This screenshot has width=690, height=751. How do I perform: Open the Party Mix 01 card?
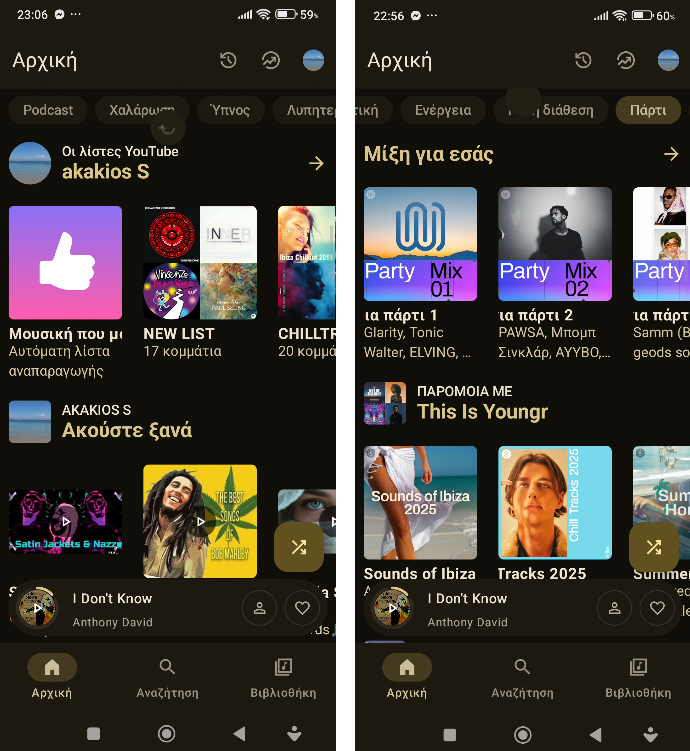420,244
